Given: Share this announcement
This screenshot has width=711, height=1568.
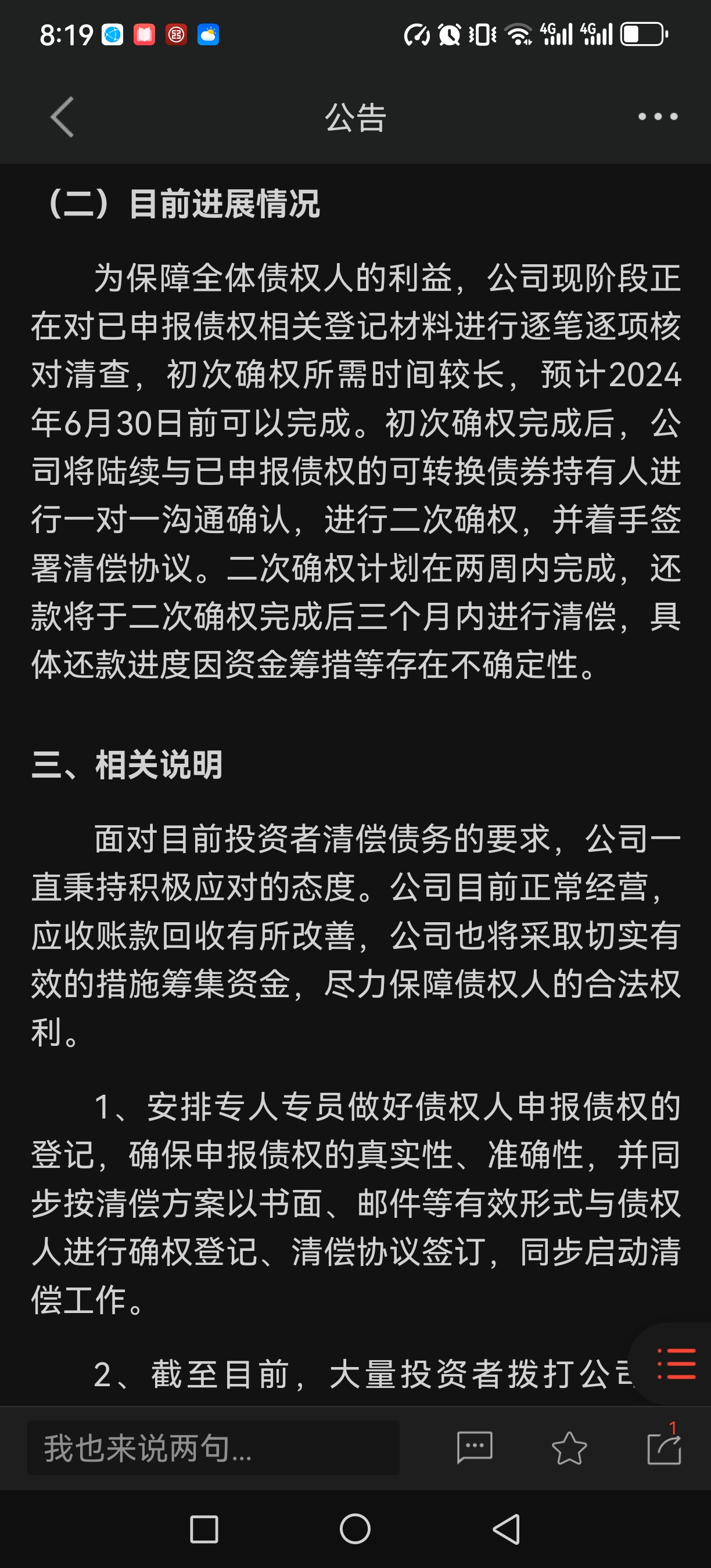Looking at the screenshot, I should 663,1448.
